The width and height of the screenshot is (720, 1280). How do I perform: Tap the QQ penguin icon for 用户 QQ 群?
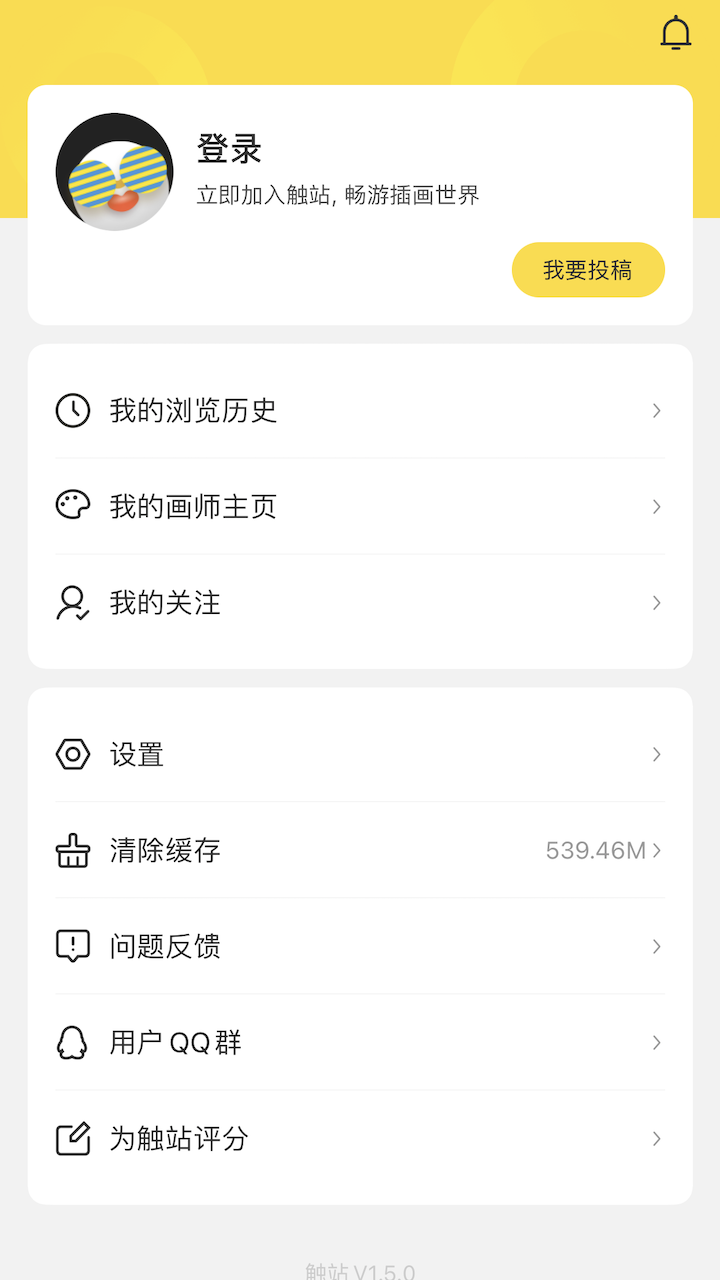click(x=71, y=1042)
